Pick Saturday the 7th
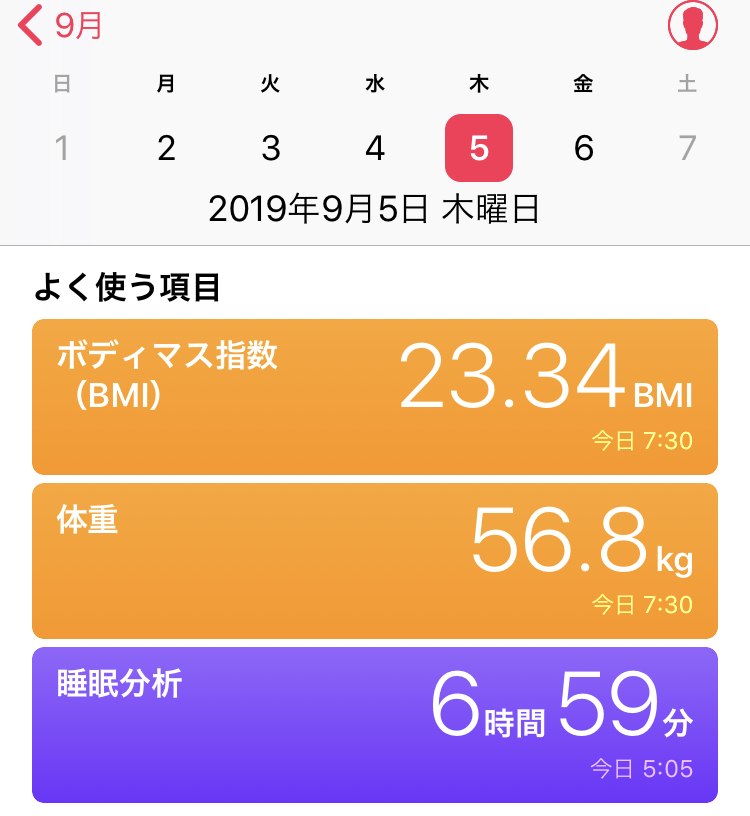 click(x=687, y=149)
